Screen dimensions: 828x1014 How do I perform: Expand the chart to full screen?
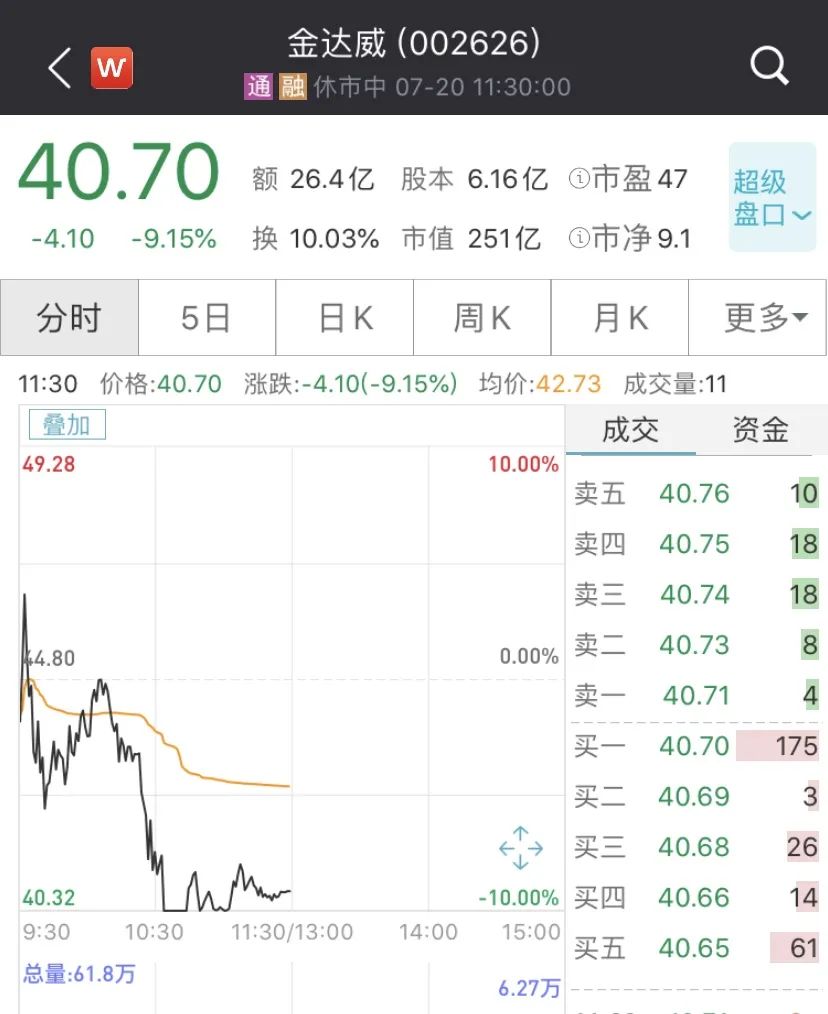pos(521,848)
